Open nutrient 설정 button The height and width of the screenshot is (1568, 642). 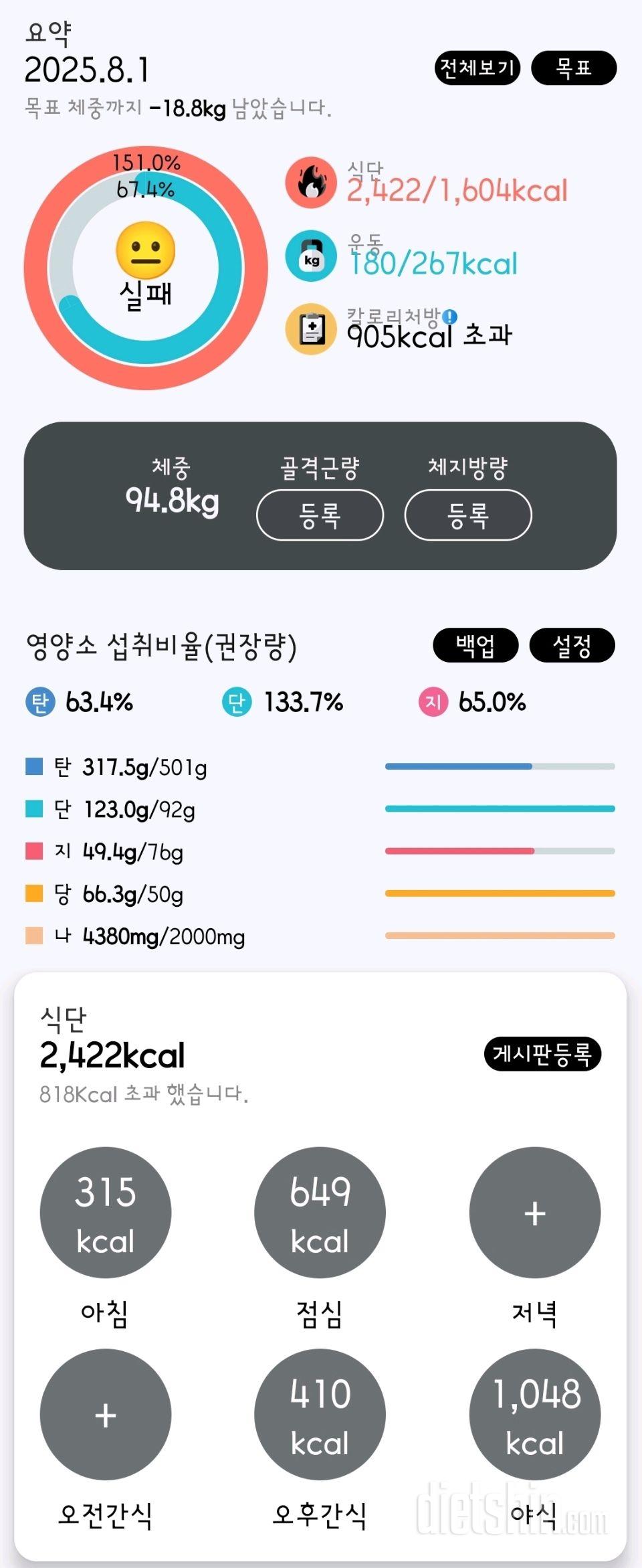[572, 645]
